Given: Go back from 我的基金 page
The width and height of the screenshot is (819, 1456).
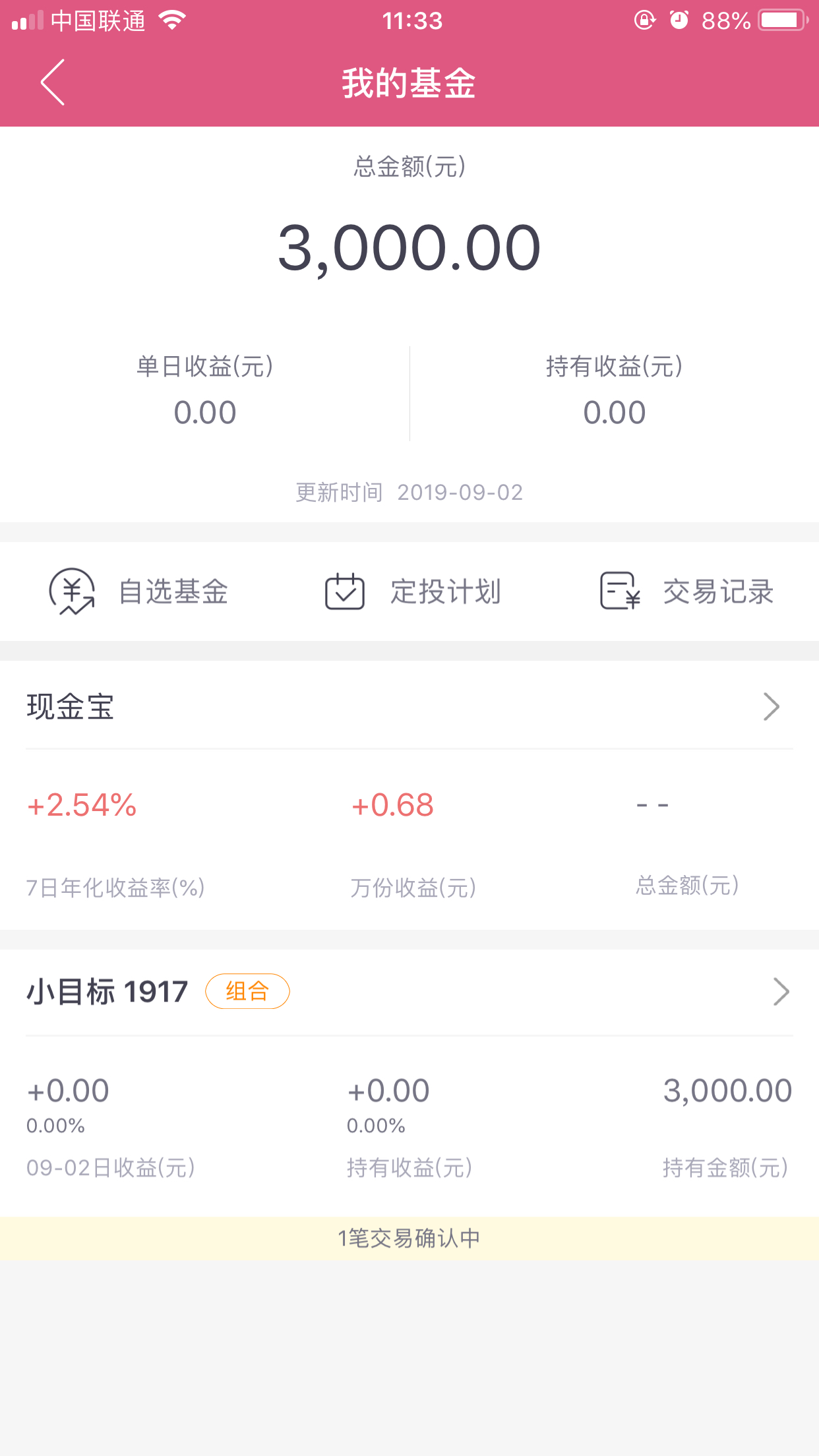Looking at the screenshot, I should click(53, 82).
